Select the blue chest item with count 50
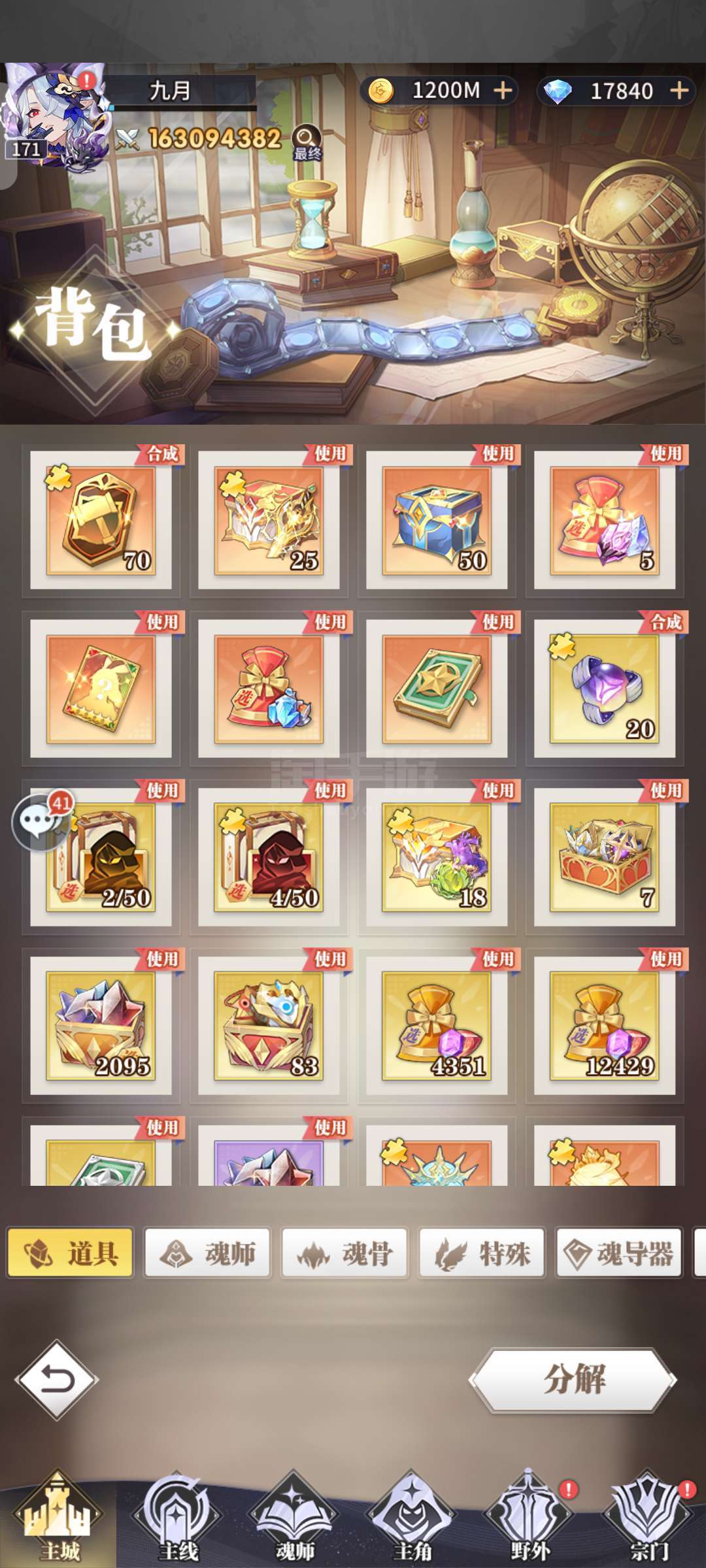 [437, 521]
